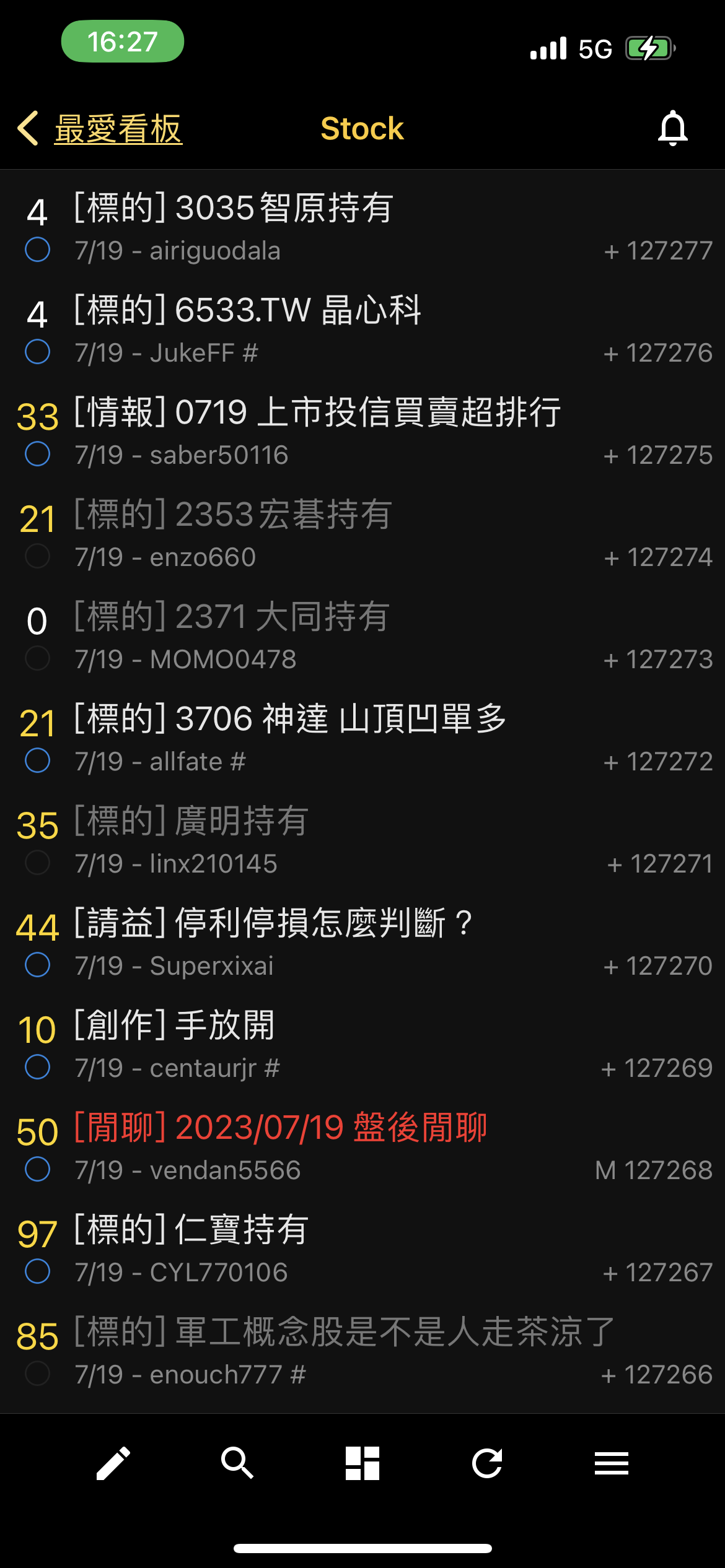The image size is (725, 1568).
Task: Open 0719 上市投信買賣超排行 post
Action: tap(362, 431)
